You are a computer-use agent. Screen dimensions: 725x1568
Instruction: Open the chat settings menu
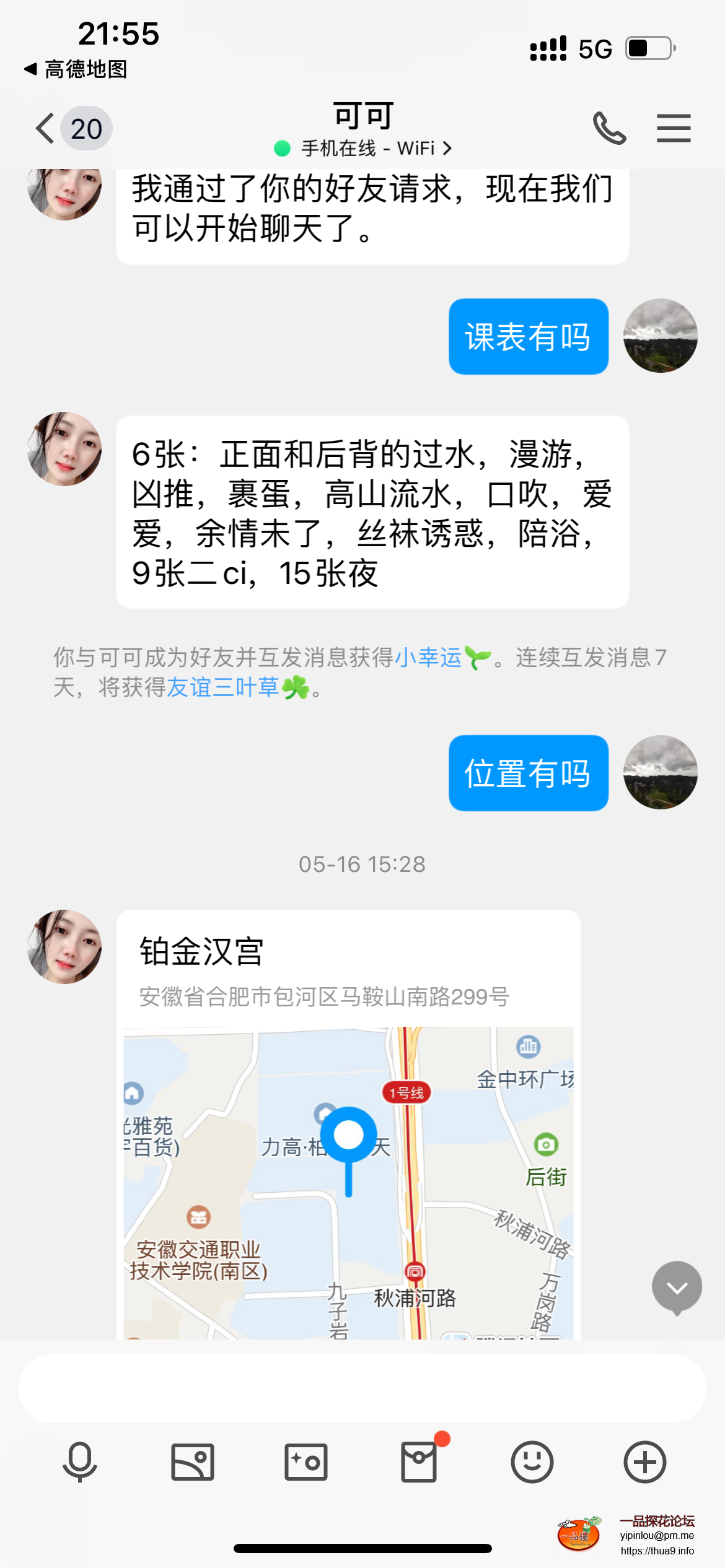674,128
